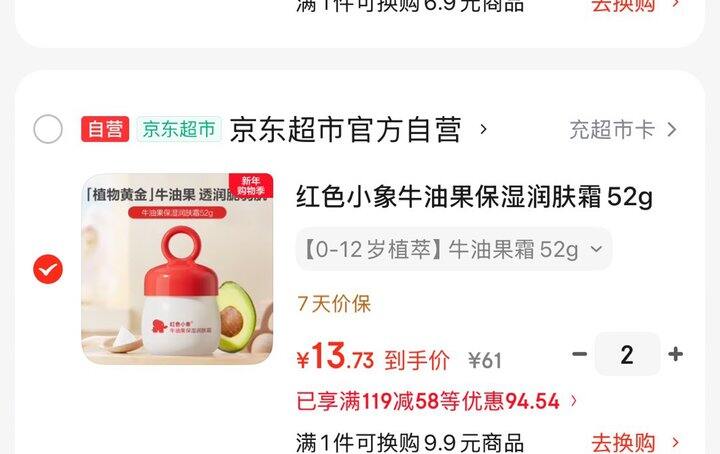Image resolution: width=720 pixels, height=454 pixels.
Task: Uncheck the 红色小象 cream item
Action: pos(48,269)
